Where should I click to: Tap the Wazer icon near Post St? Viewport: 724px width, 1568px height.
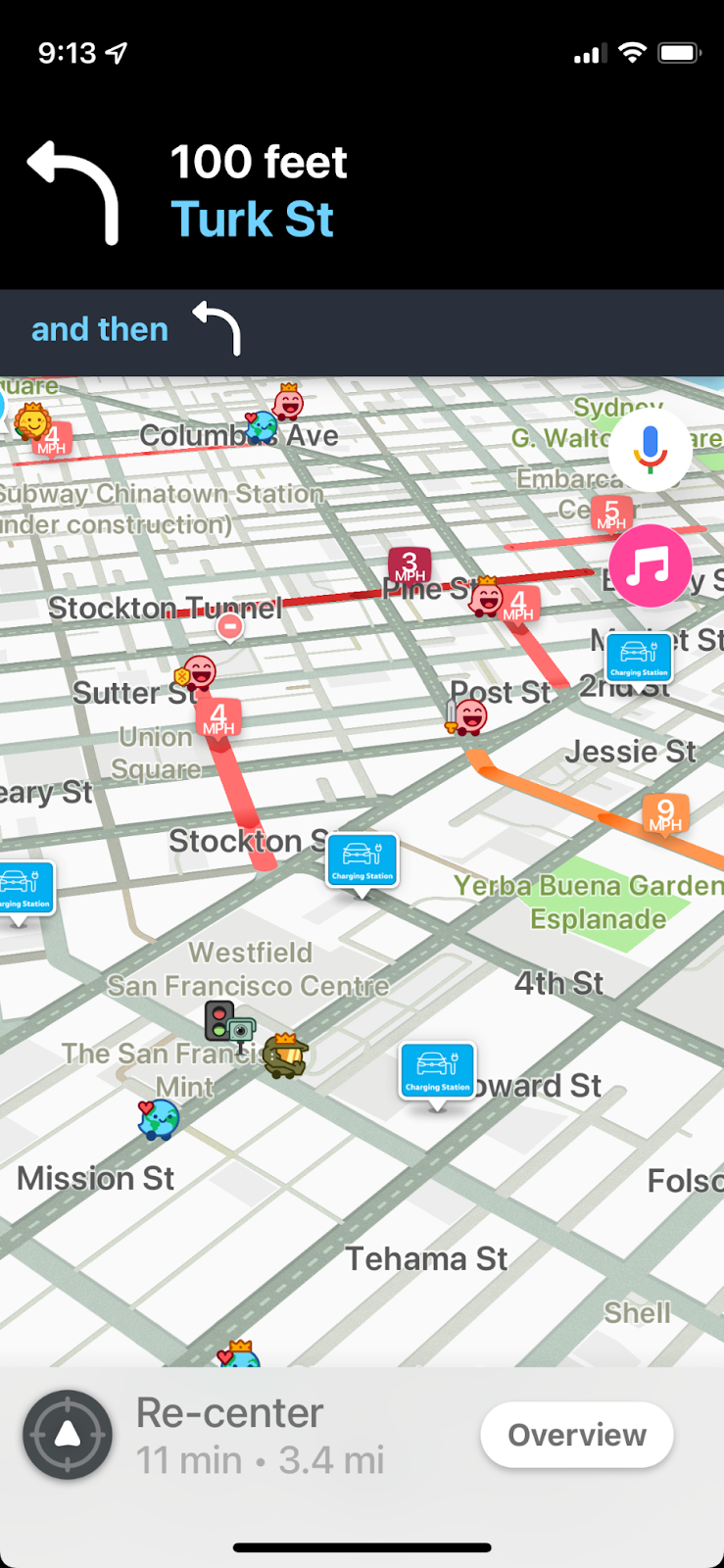pos(468,717)
